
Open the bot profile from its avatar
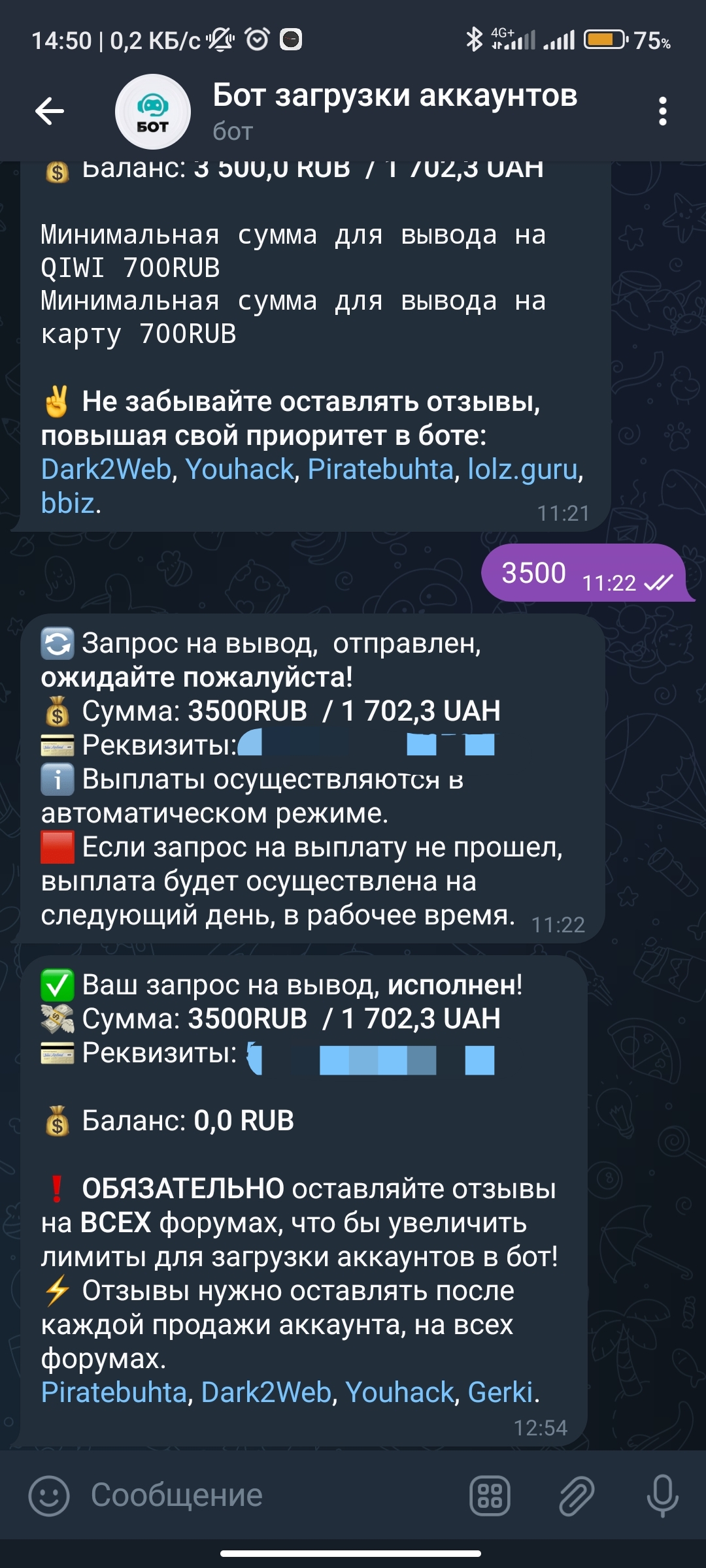[153, 112]
